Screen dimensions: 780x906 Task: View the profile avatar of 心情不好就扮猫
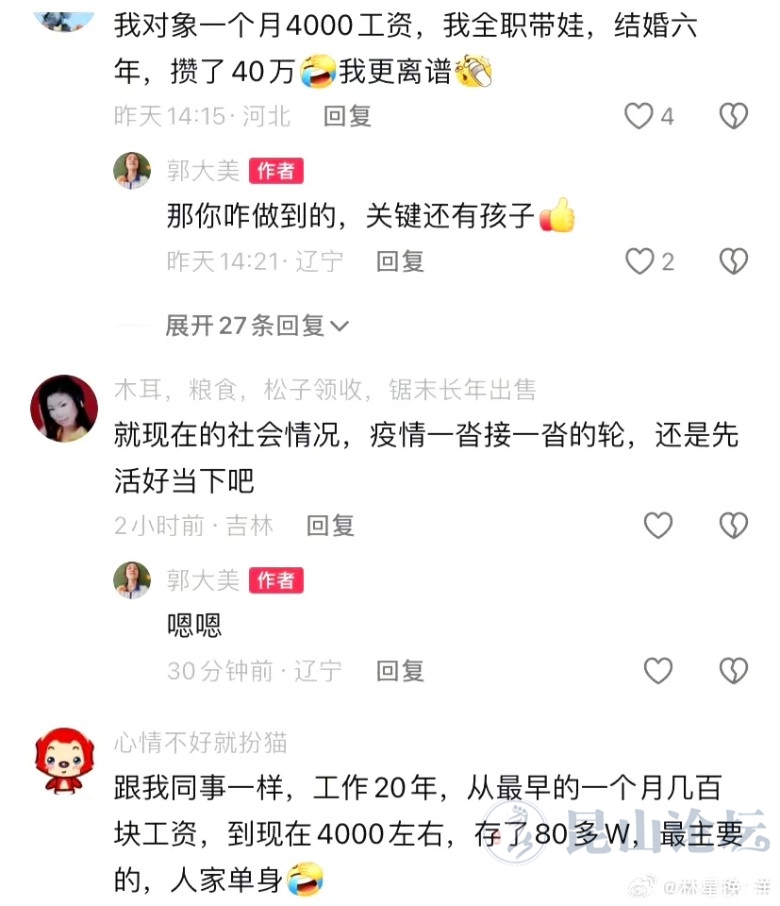pos(64,762)
